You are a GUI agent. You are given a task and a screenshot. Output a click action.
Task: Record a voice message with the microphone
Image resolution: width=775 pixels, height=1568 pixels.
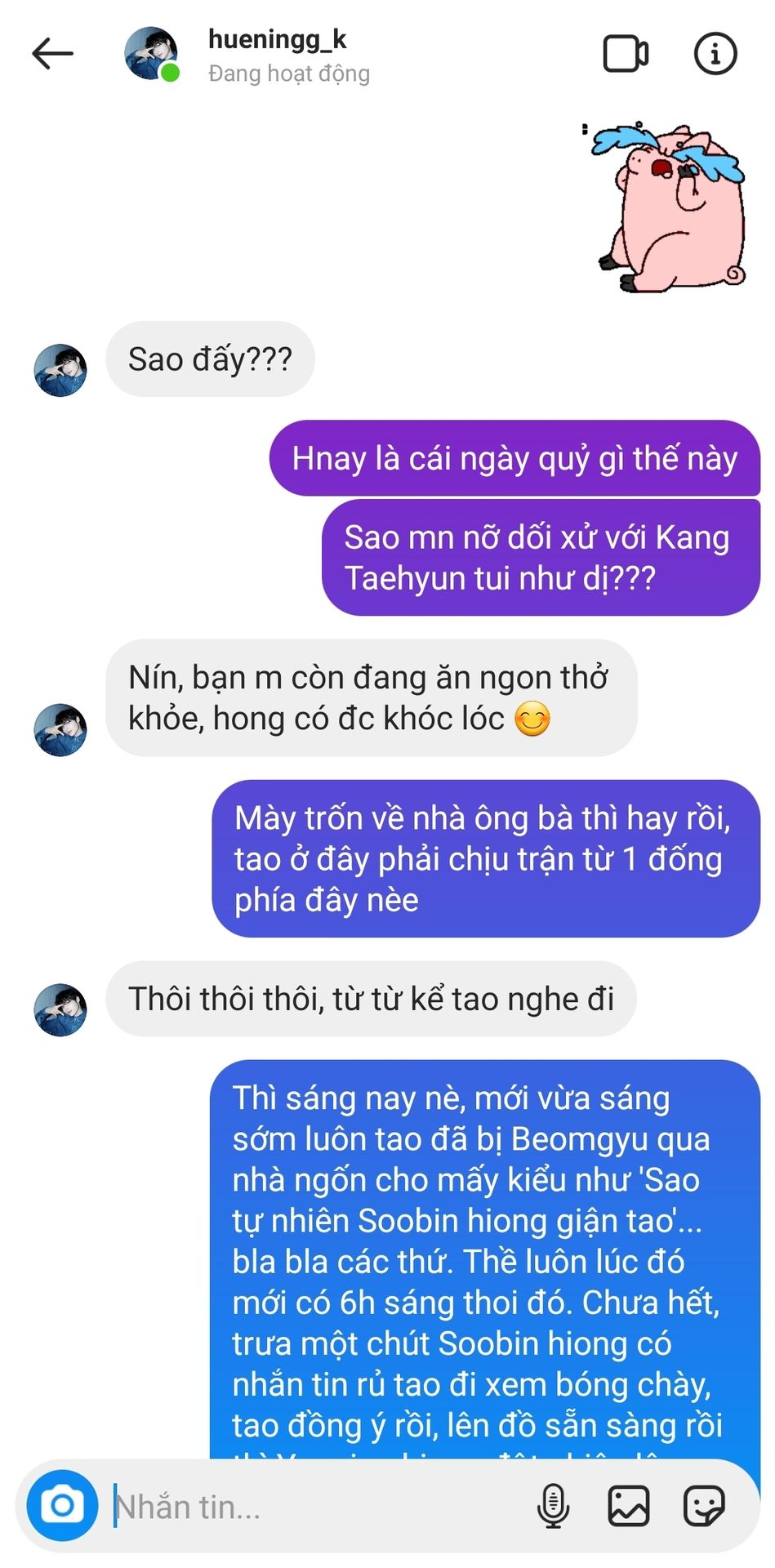[x=553, y=1505]
